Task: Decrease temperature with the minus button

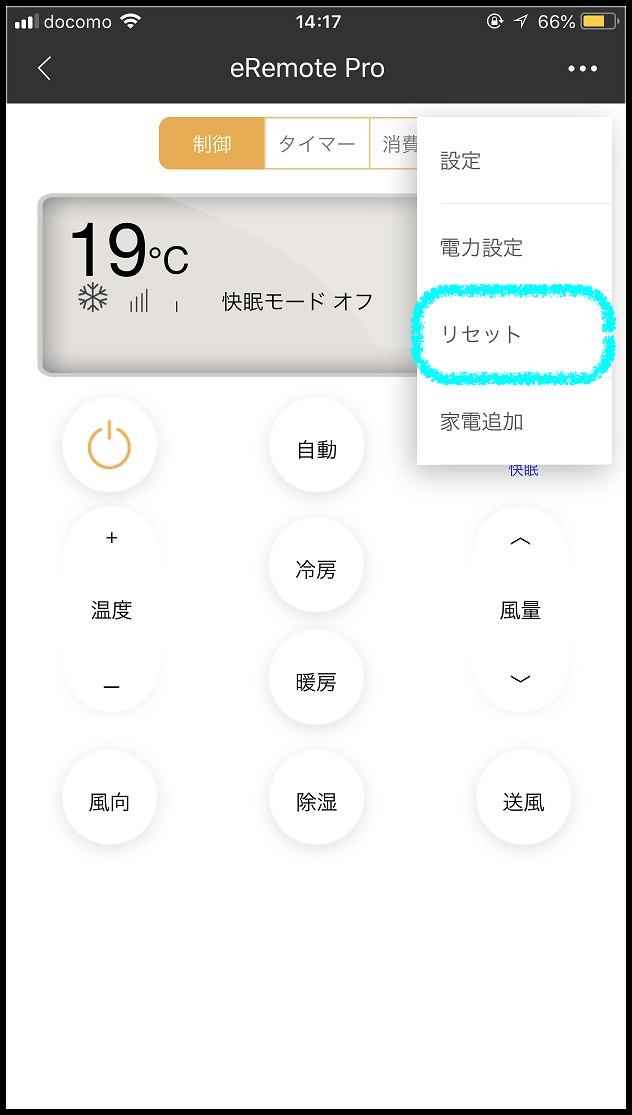Action: coord(112,686)
